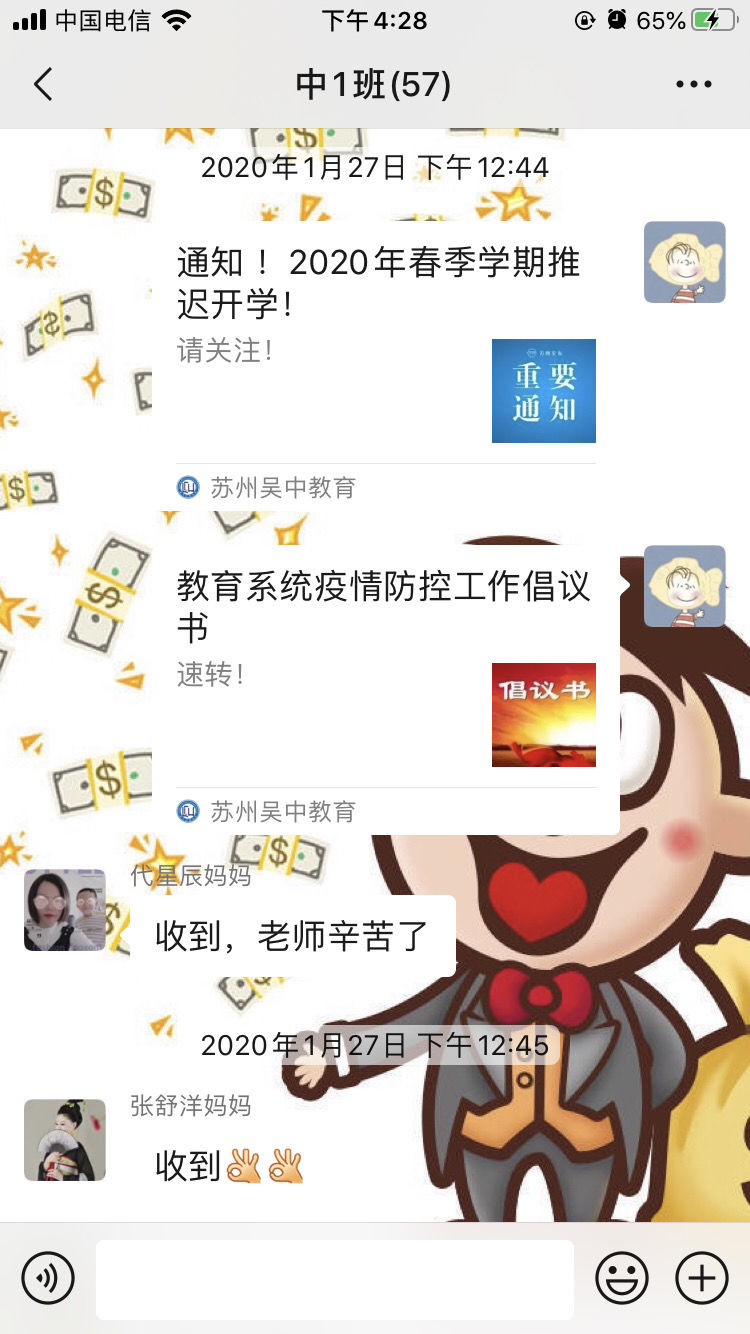Image resolution: width=750 pixels, height=1334 pixels.
Task: View 代星辰妈妈's profile avatar
Action: [x=65, y=910]
